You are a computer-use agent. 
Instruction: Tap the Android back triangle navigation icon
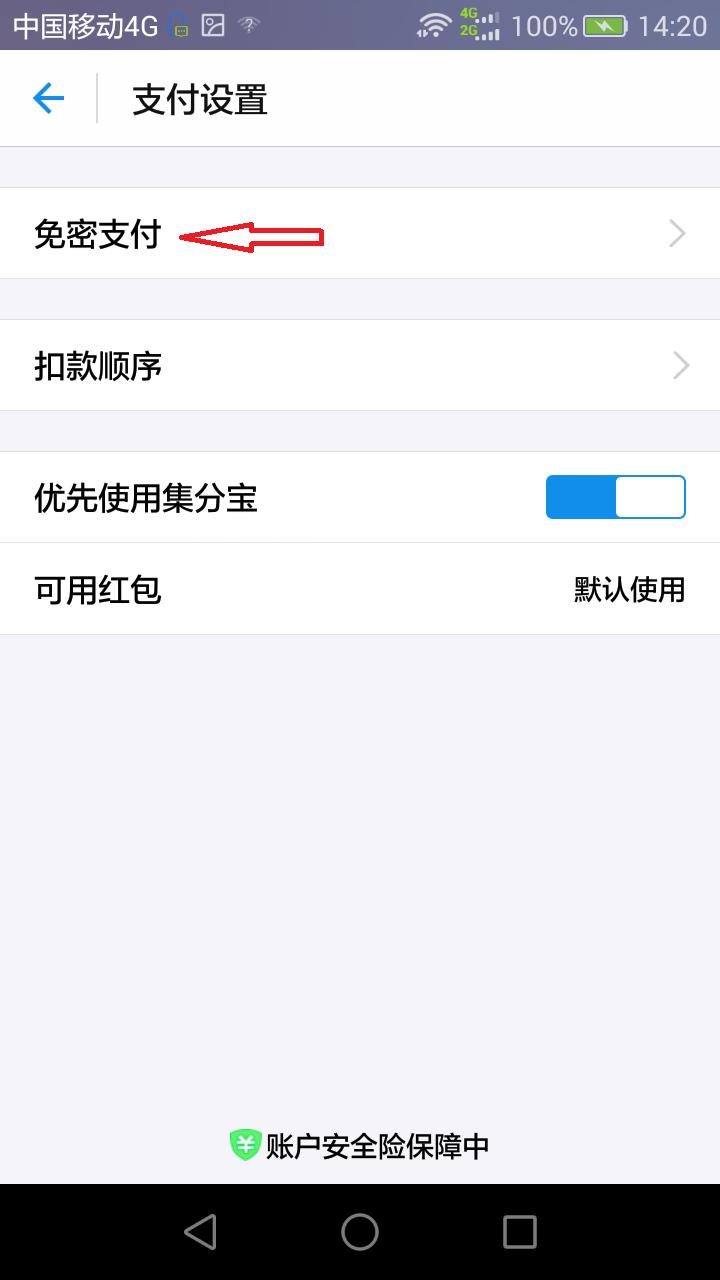202,1231
